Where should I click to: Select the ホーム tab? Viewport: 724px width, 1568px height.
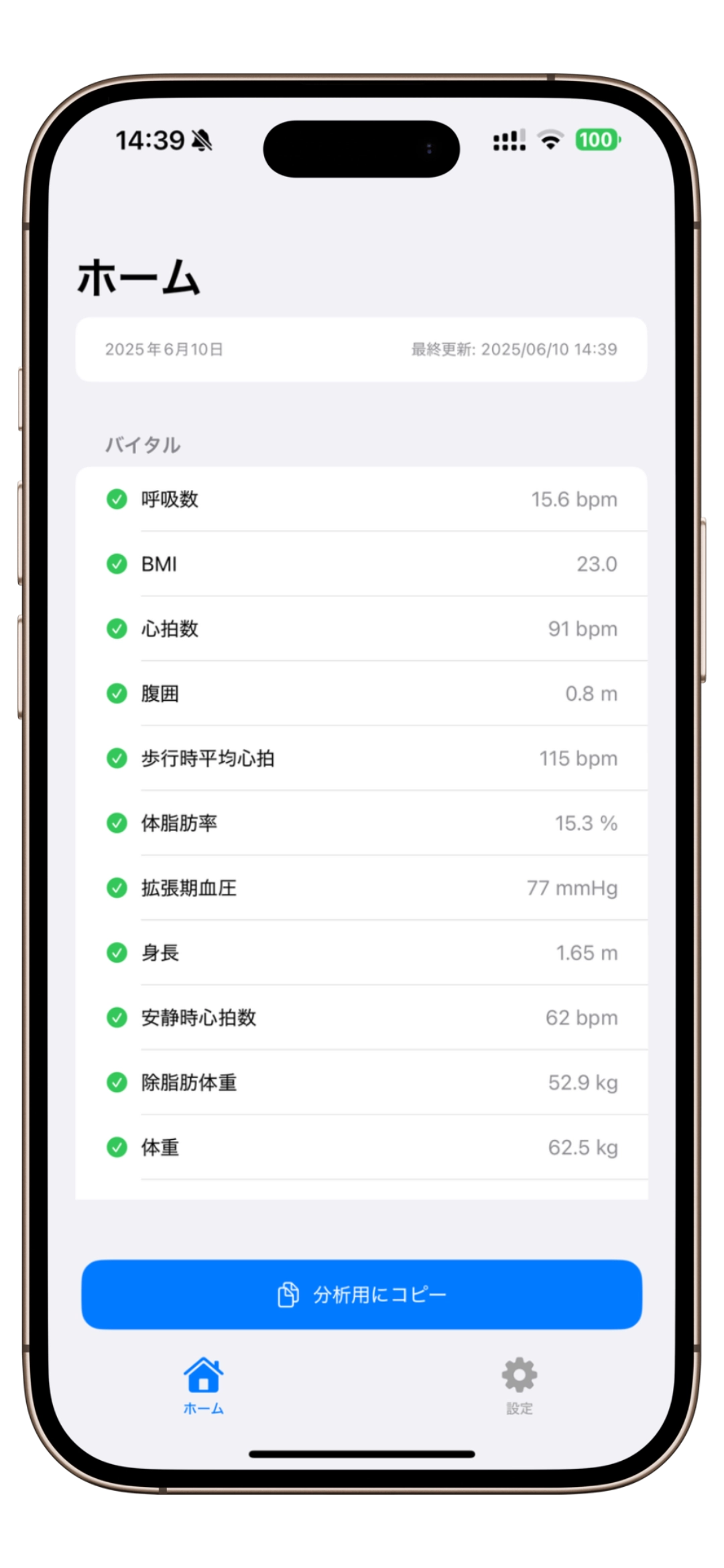(x=203, y=1385)
